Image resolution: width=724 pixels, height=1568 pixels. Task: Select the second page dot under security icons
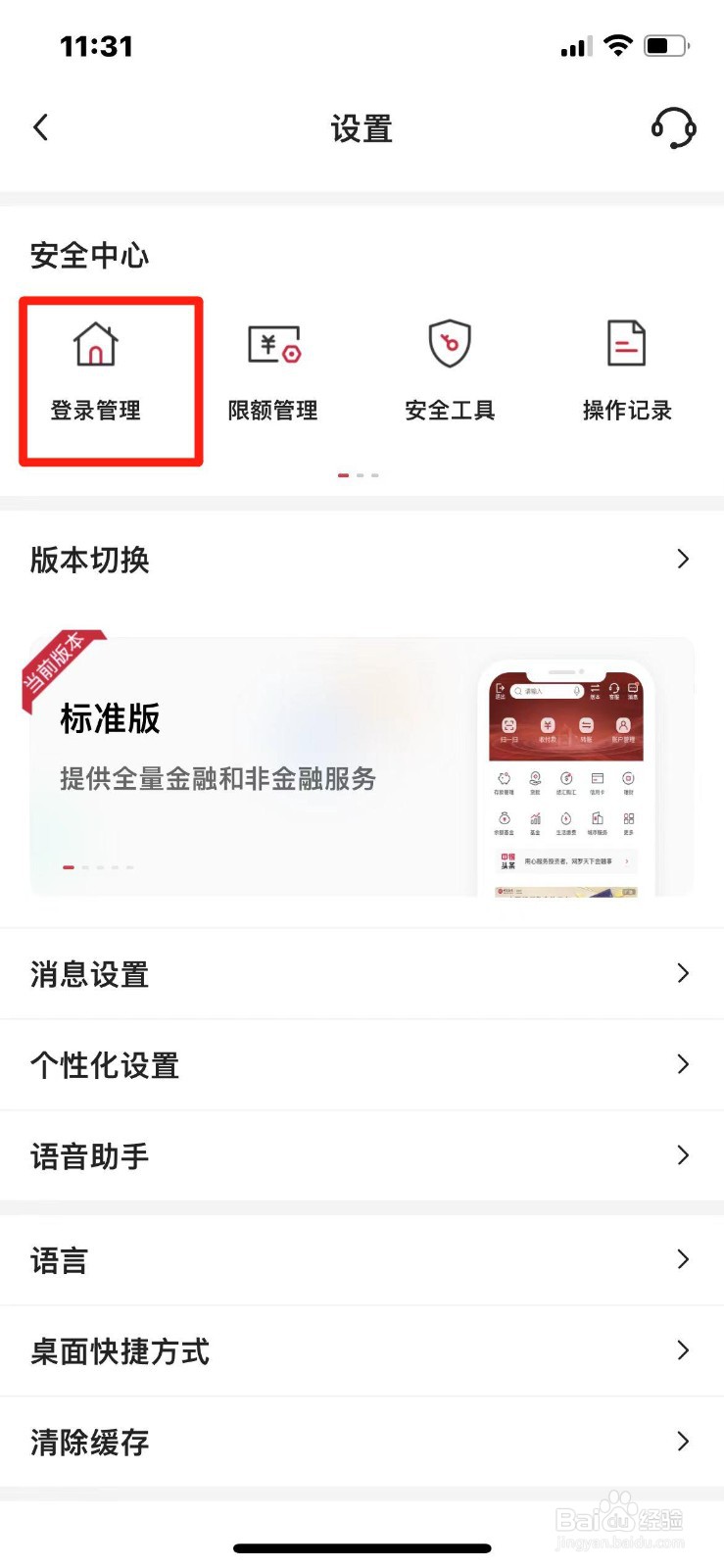coord(361,474)
